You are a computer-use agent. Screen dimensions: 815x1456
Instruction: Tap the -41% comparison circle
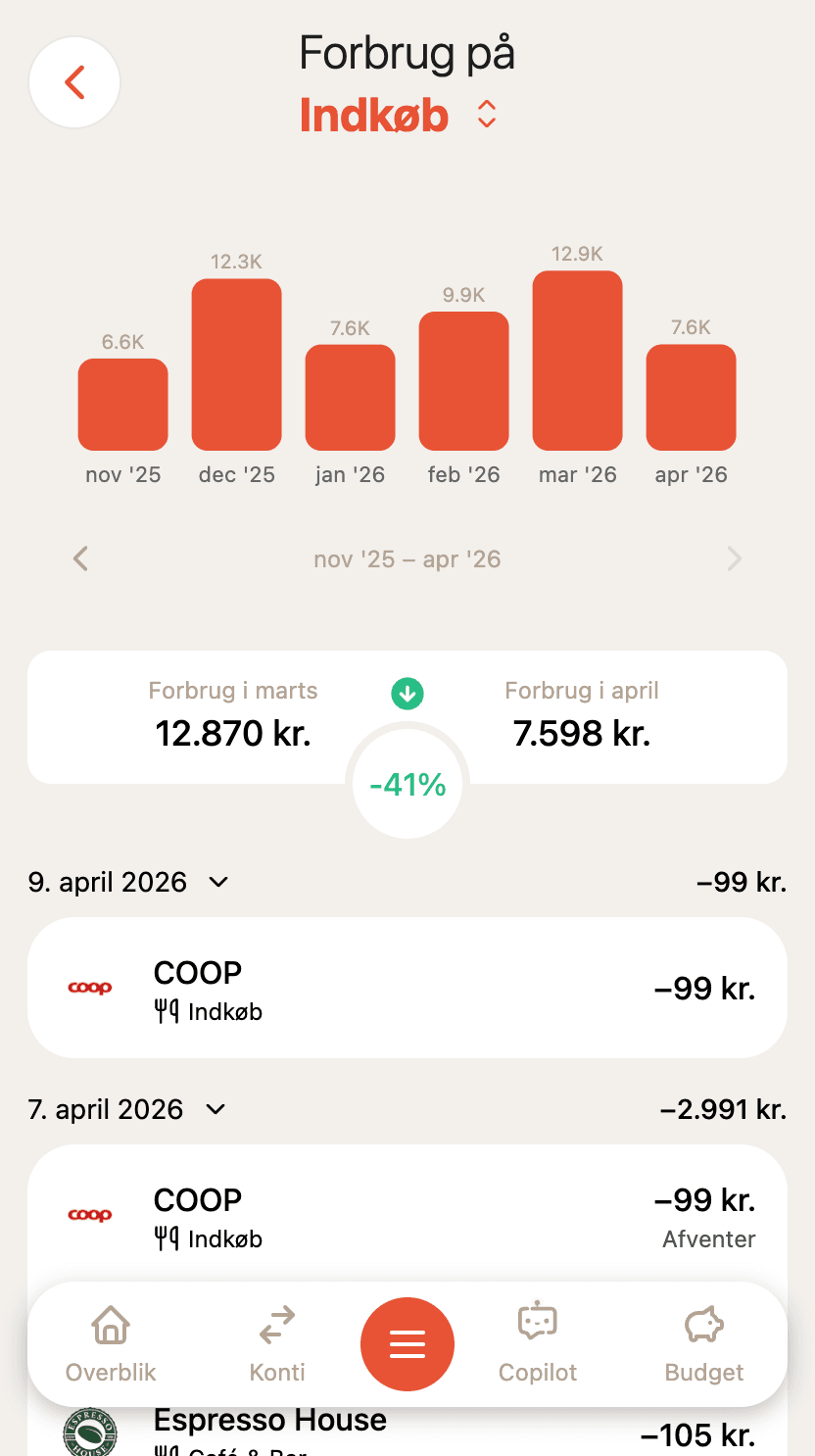point(407,784)
